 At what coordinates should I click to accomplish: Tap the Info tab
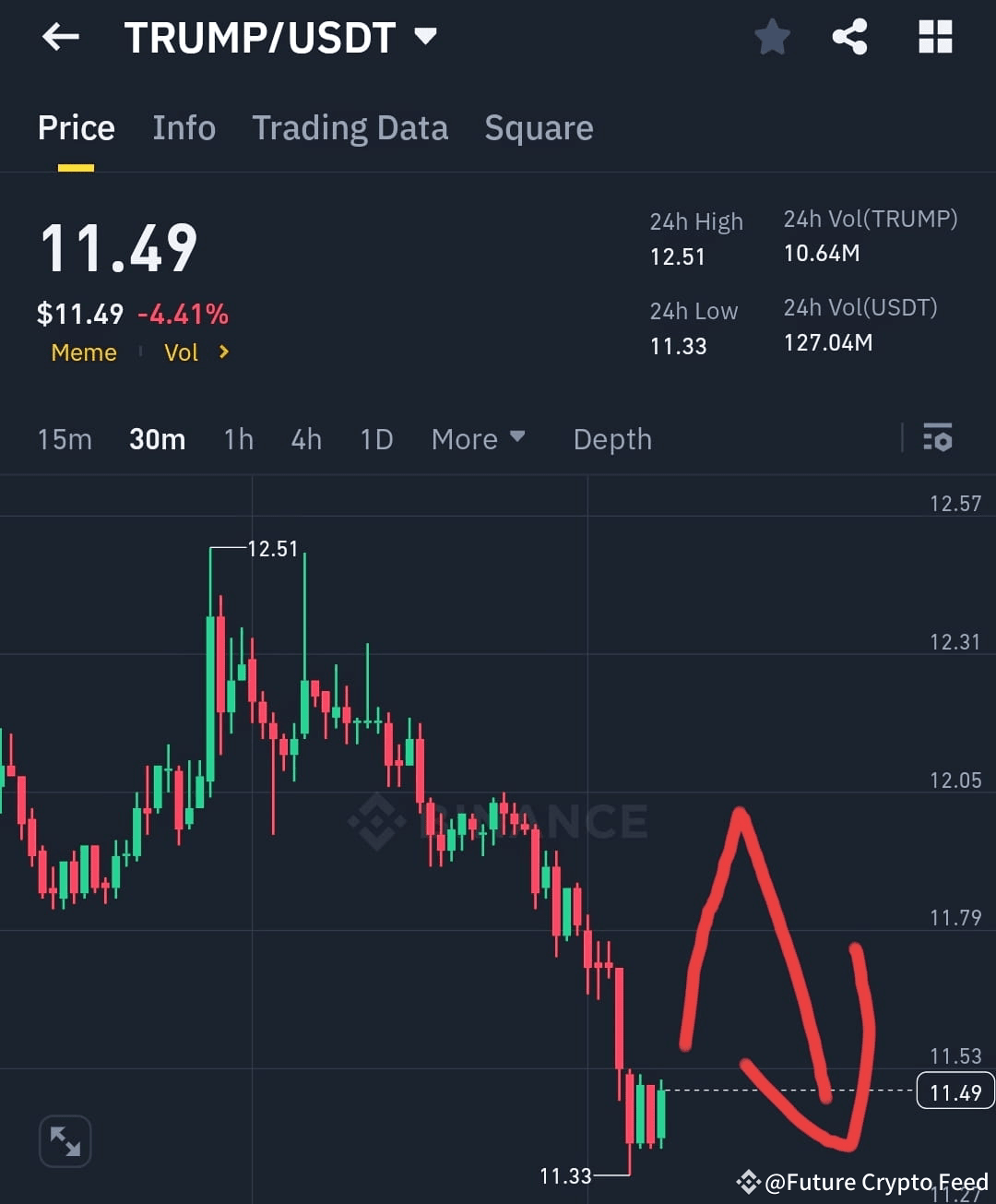[184, 128]
